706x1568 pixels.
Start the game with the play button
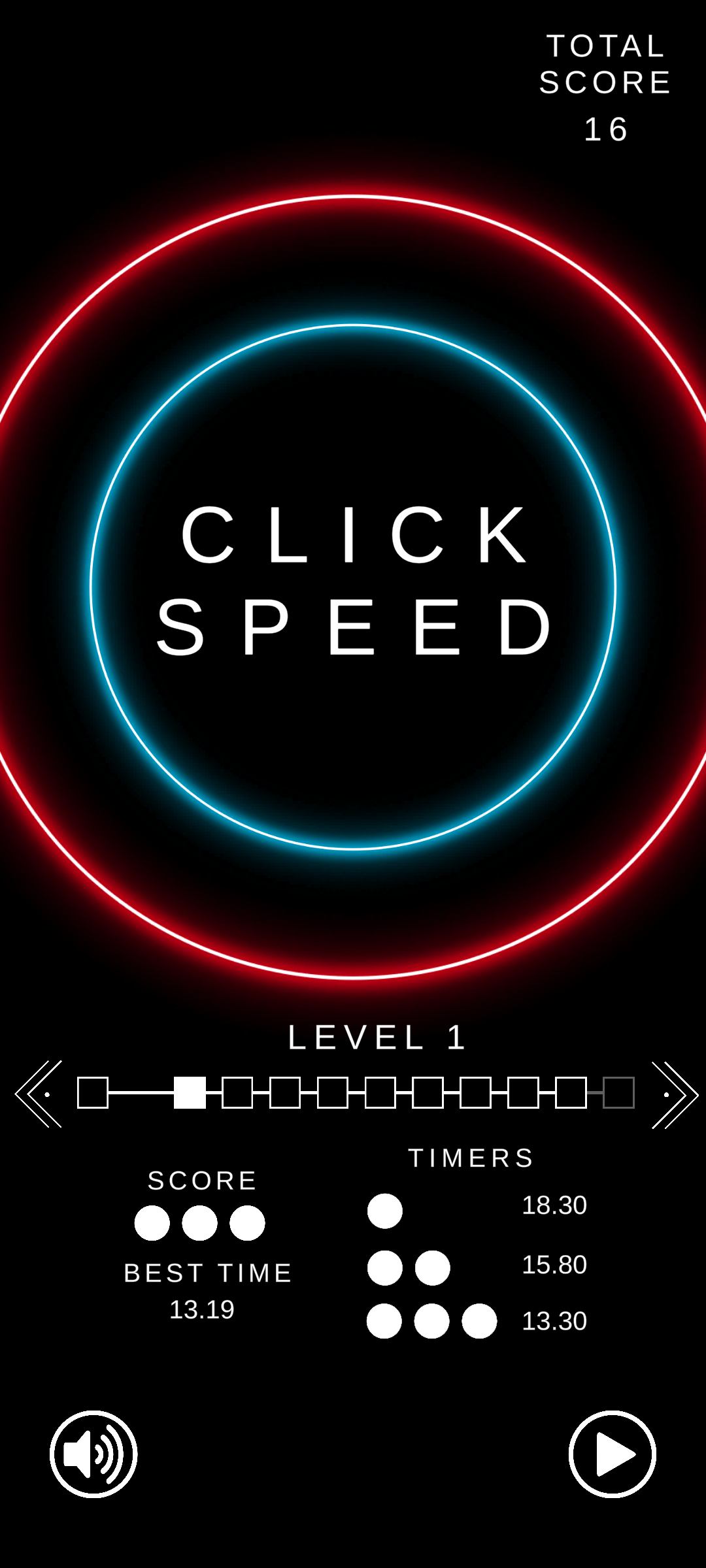[x=612, y=1454]
